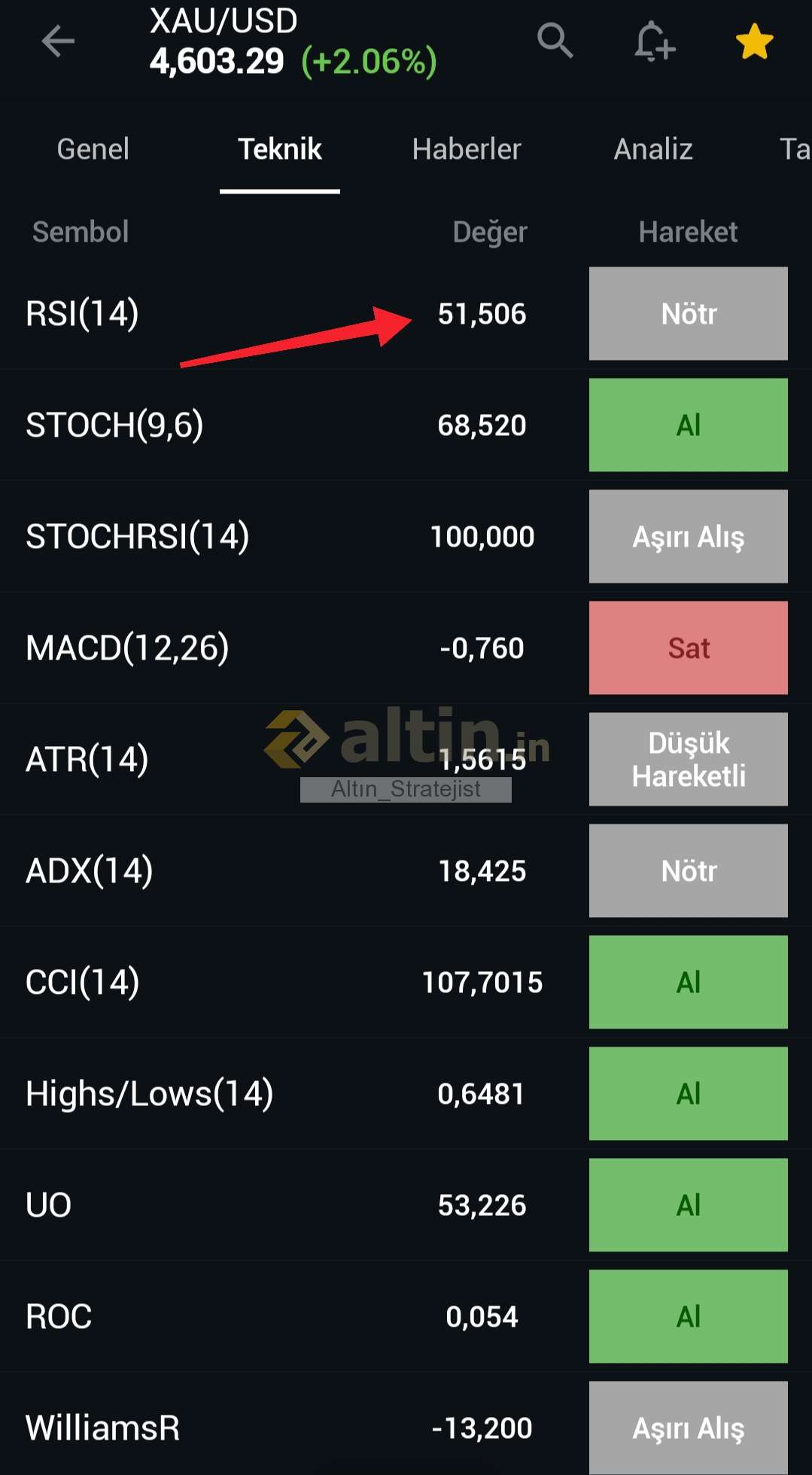The height and width of the screenshot is (1475, 812).
Task: Switch to the Genel tab
Action: tap(93, 149)
